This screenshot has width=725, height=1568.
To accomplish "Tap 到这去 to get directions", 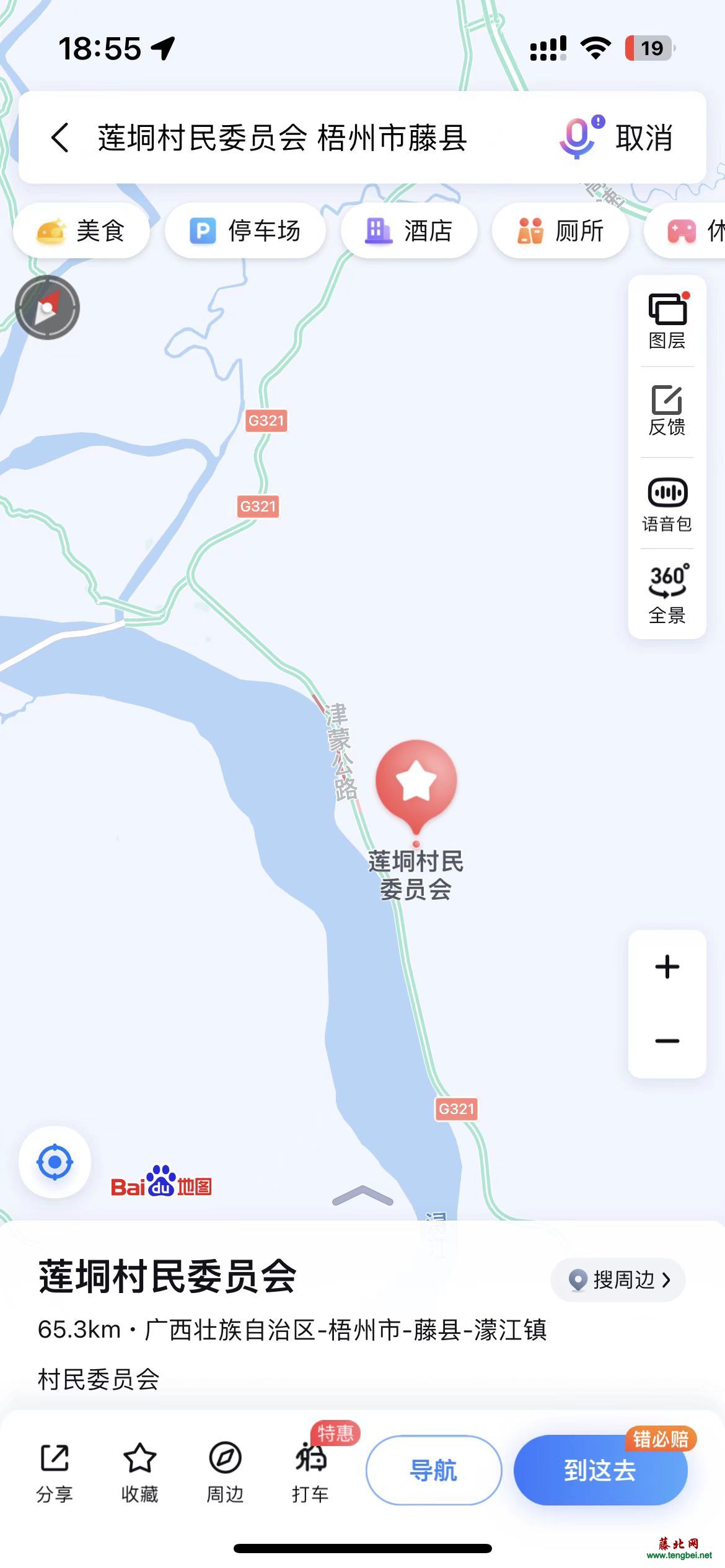I will click(x=600, y=1470).
